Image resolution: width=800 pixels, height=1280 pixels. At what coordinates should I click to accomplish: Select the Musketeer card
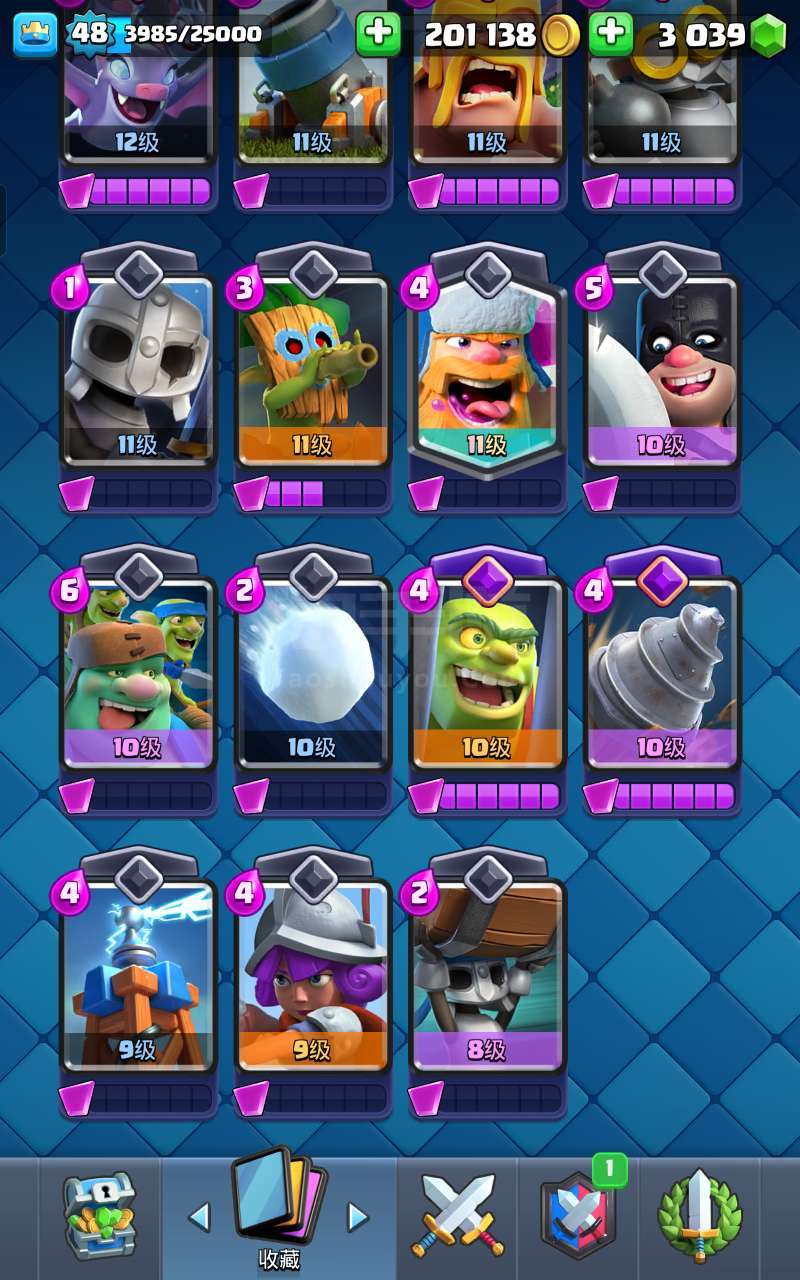pos(313,977)
